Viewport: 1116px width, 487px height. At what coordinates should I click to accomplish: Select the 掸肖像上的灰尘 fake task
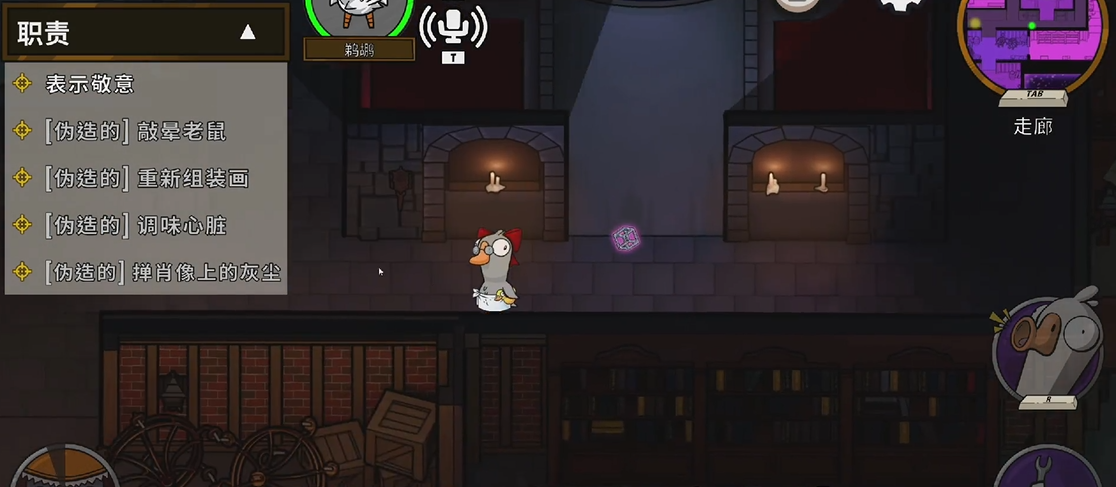coord(163,272)
